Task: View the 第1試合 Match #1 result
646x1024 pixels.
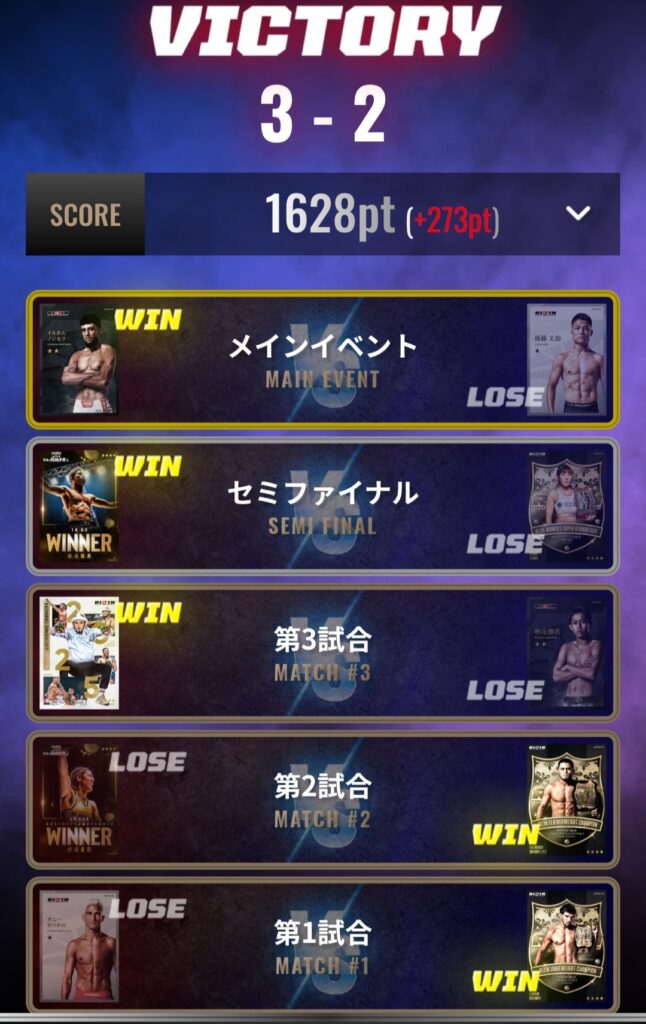Action: pyautogui.click(x=323, y=945)
